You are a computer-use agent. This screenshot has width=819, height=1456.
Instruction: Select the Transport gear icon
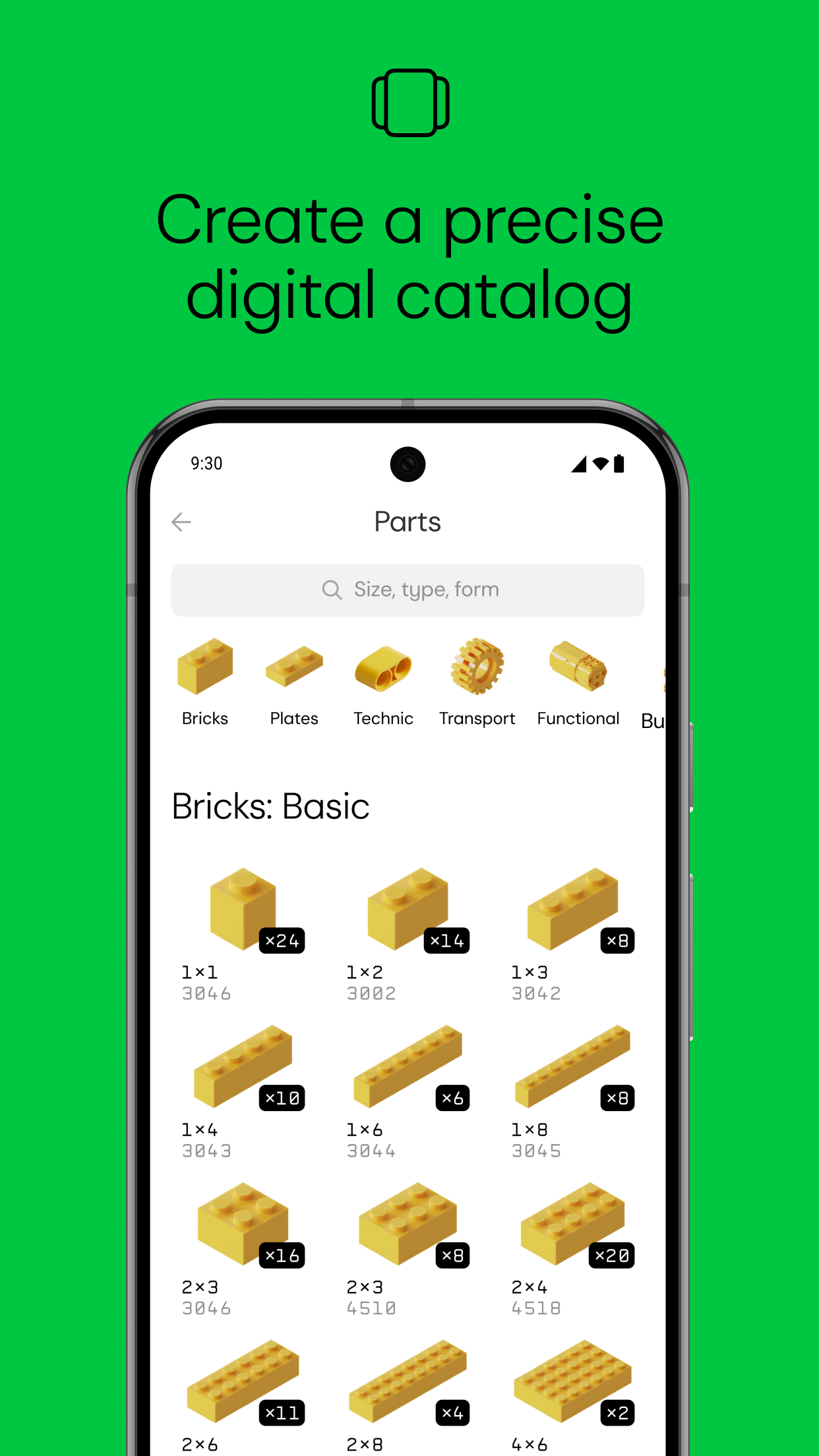(x=477, y=669)
